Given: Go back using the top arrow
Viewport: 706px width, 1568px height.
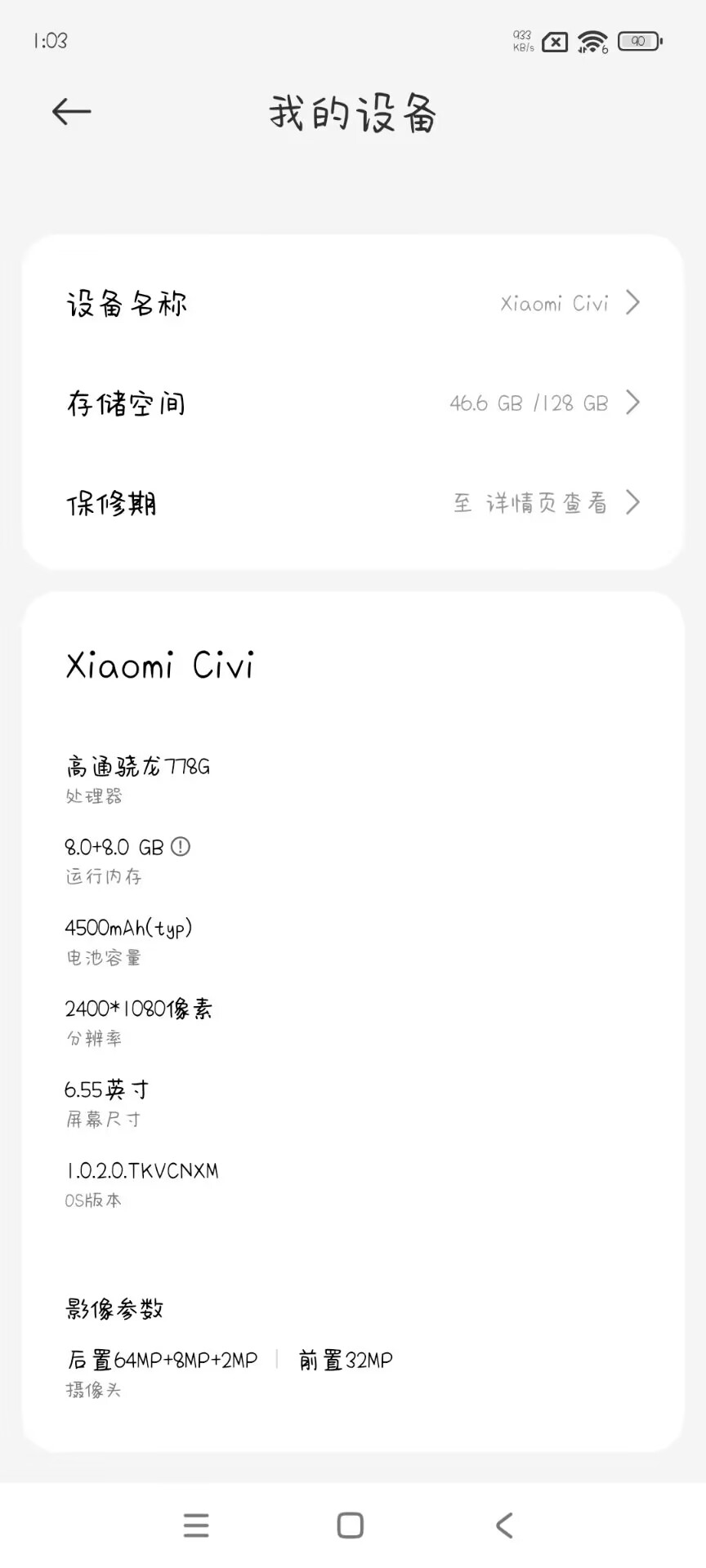Looking at the screenshot, I should 72,112.
